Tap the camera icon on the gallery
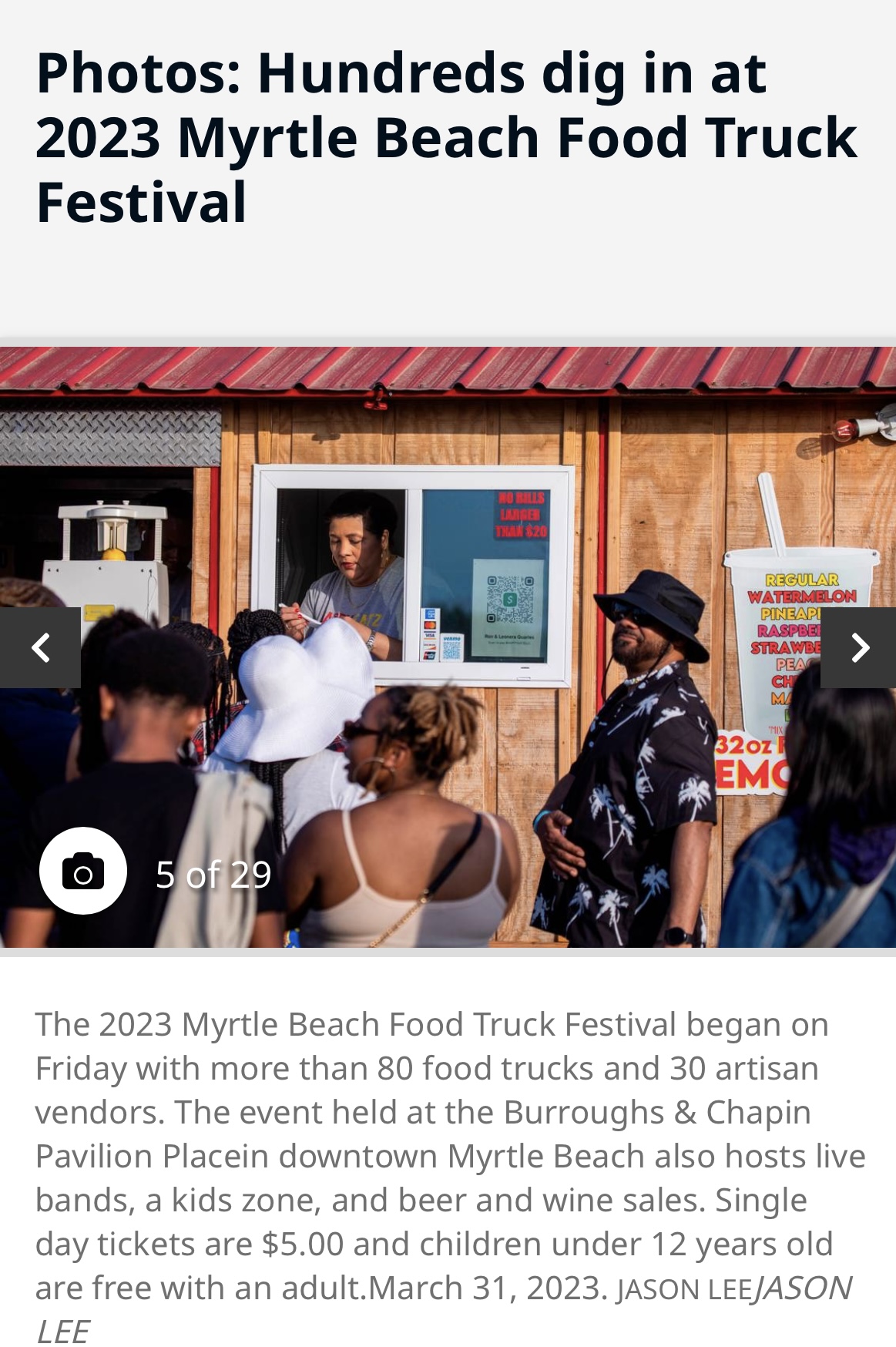The image size is (896, 1347). 83,871
